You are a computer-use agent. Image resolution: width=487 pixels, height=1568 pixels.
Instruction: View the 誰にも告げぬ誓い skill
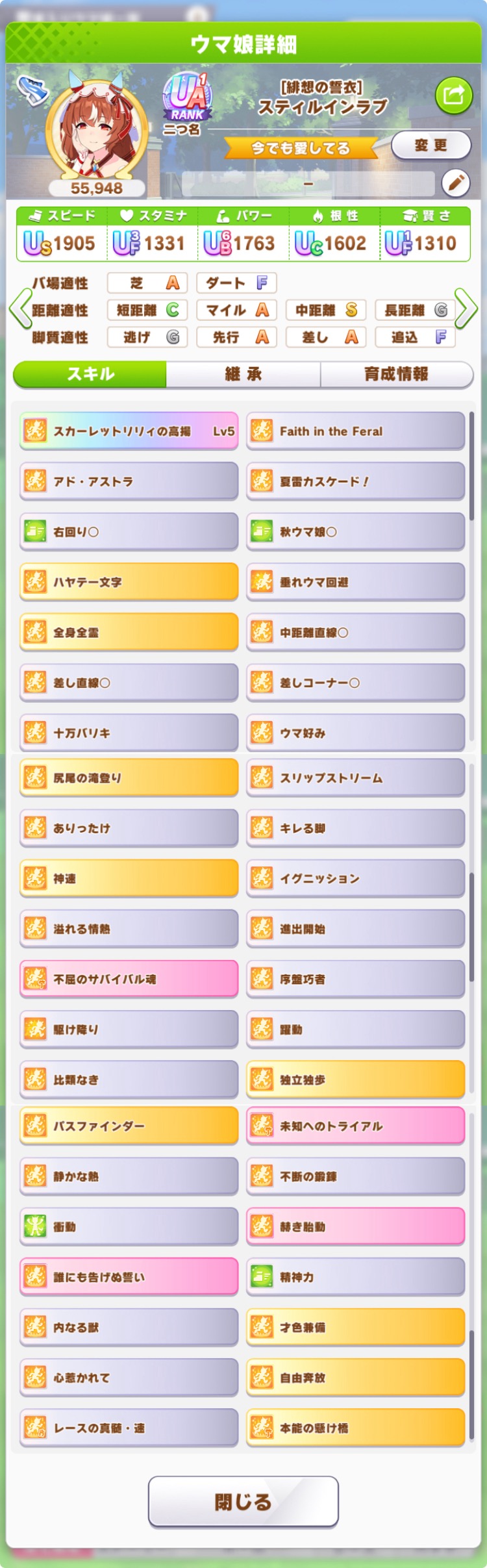(129, 1277)
